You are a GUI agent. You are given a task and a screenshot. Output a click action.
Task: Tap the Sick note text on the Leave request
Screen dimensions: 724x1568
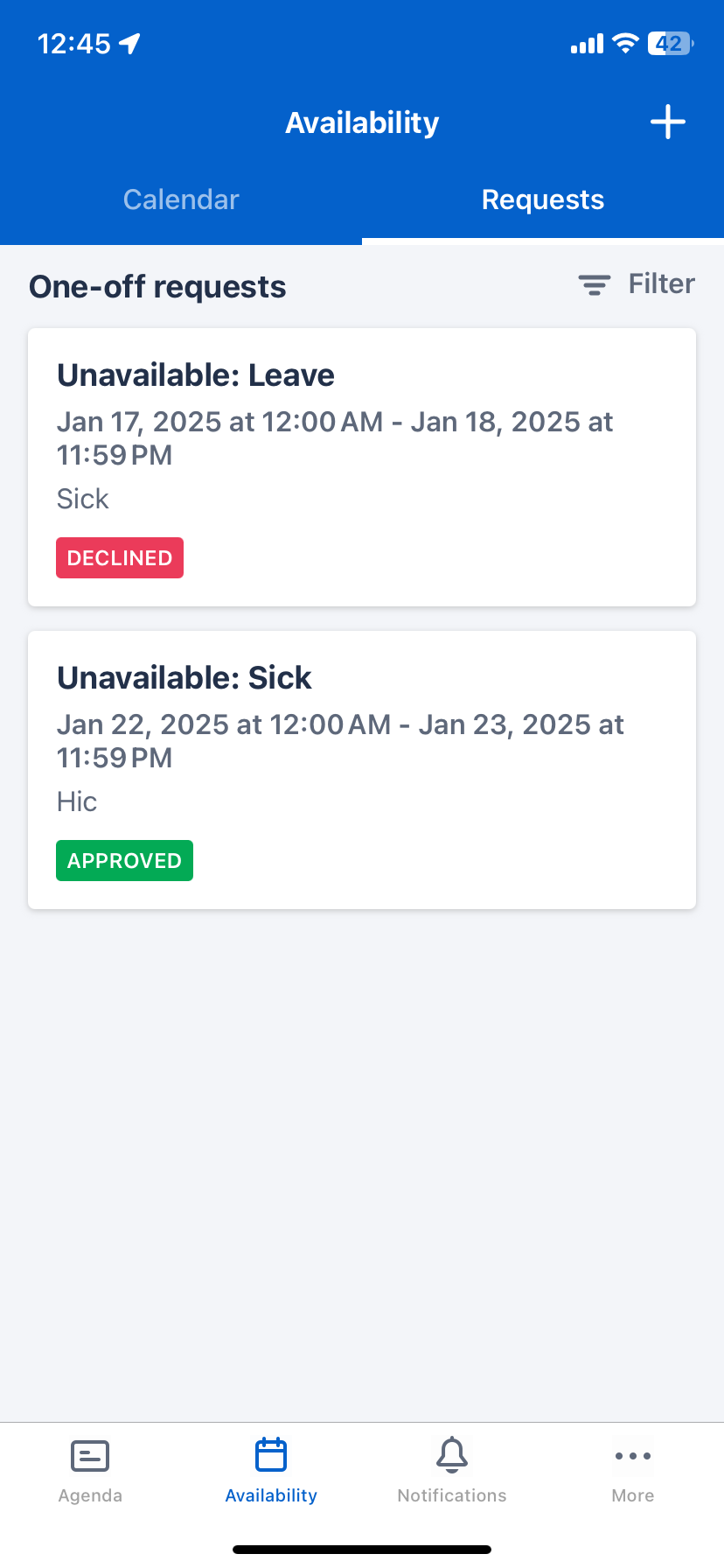pyautogui.click(x=82, y=499)
